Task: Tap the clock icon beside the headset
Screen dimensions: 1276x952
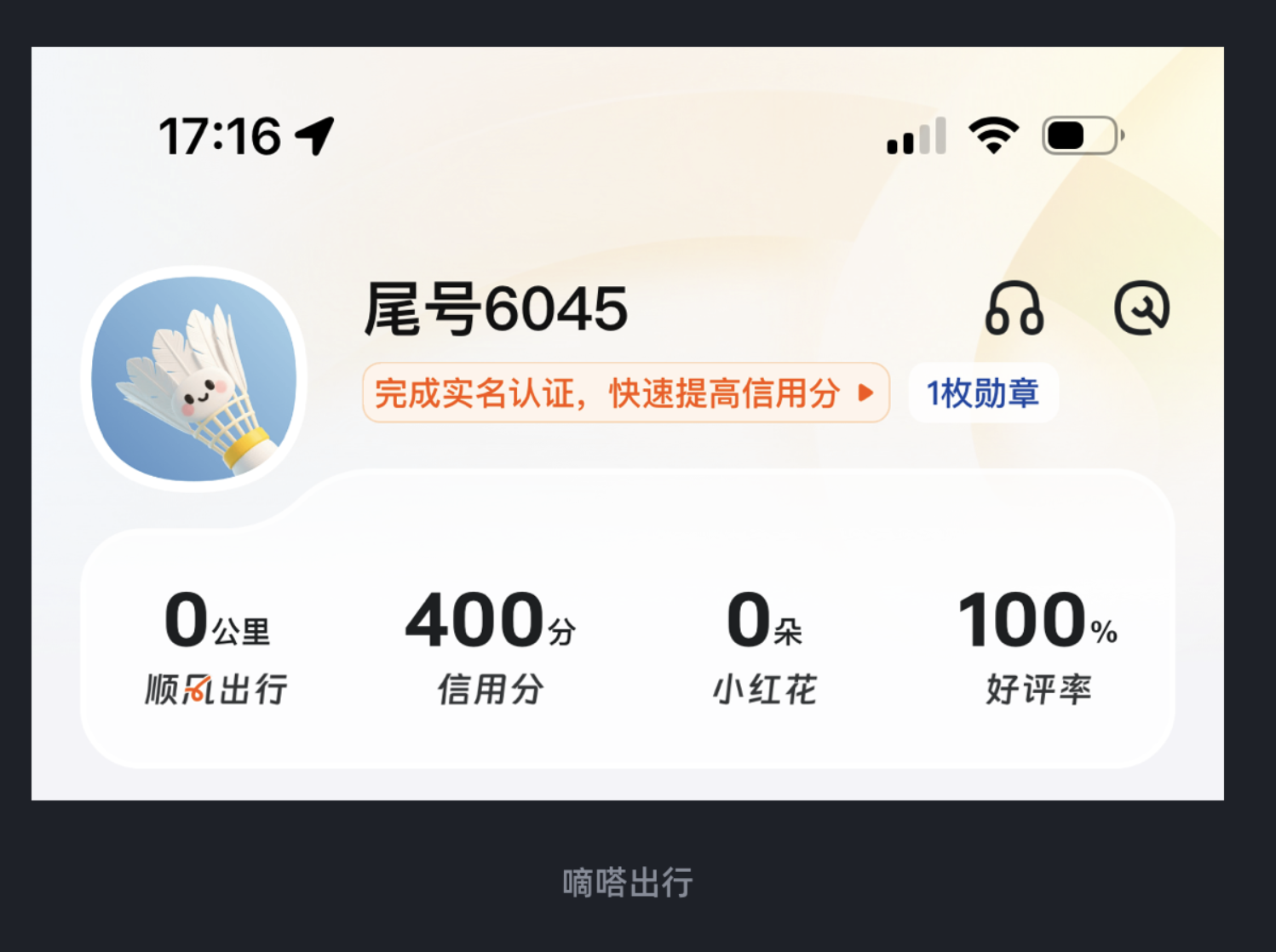Action: [x=1141, y=308]
